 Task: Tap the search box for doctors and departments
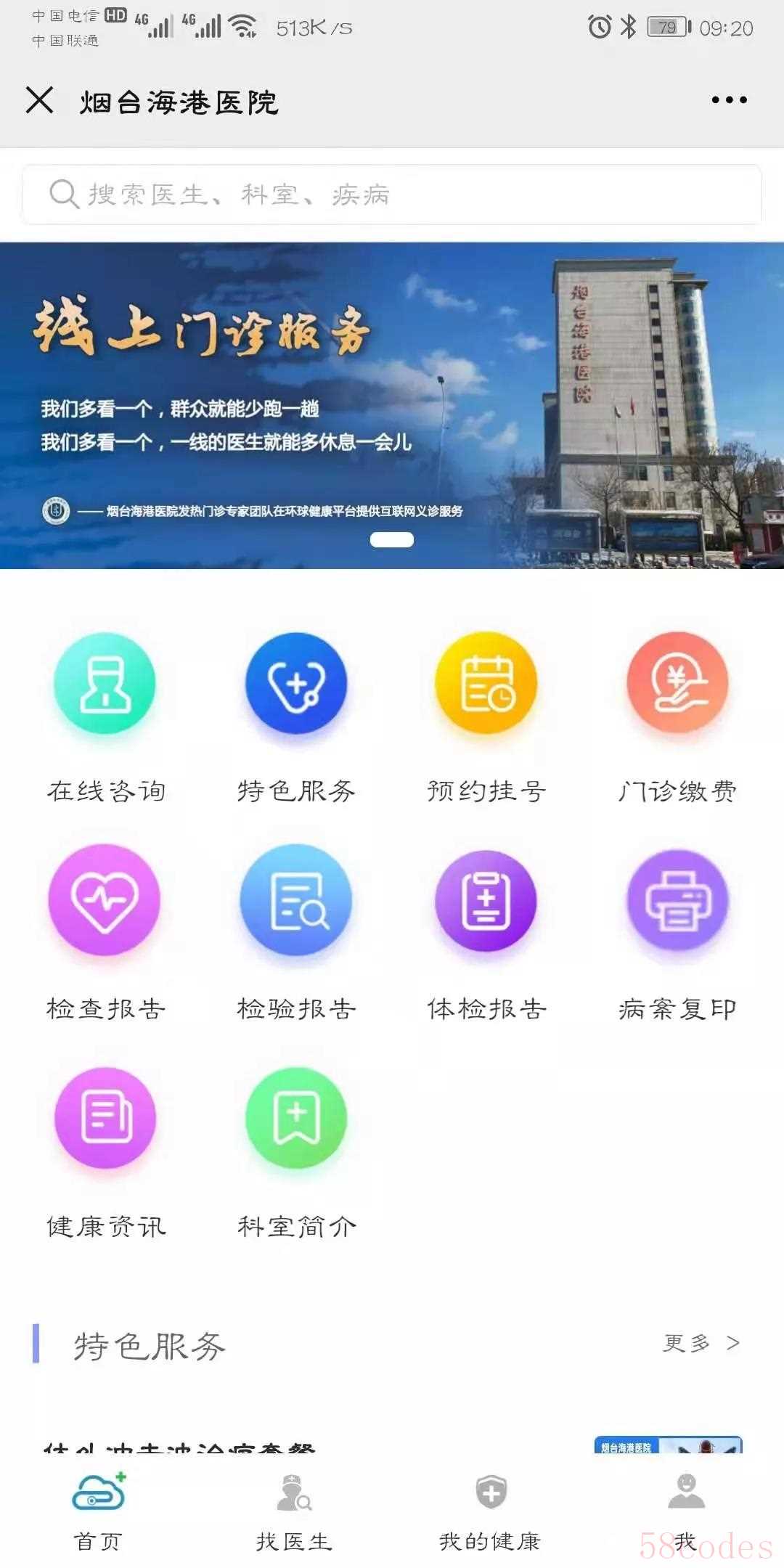392,195
